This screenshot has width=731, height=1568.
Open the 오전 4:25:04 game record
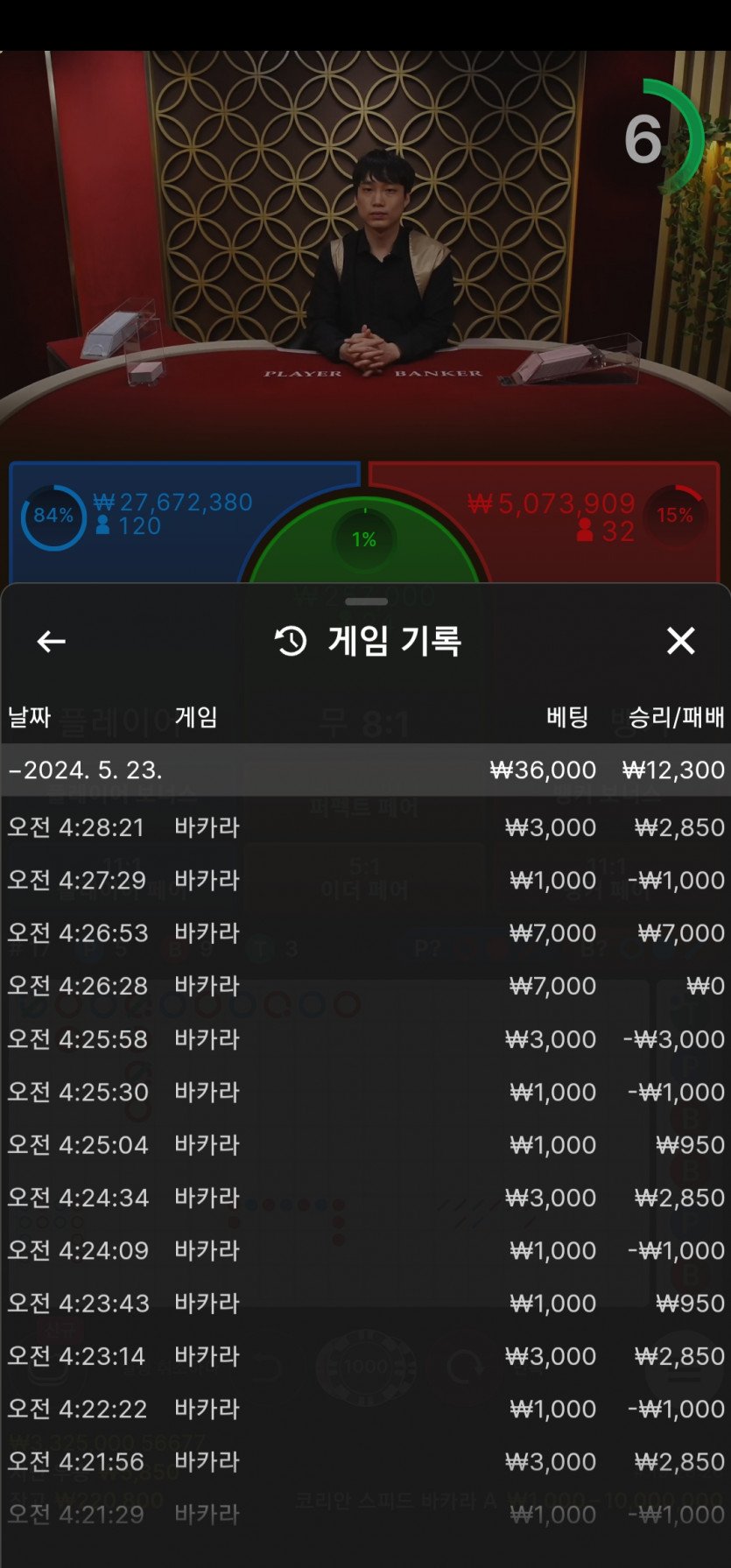pyautogui.click(x=365, y=1145)
